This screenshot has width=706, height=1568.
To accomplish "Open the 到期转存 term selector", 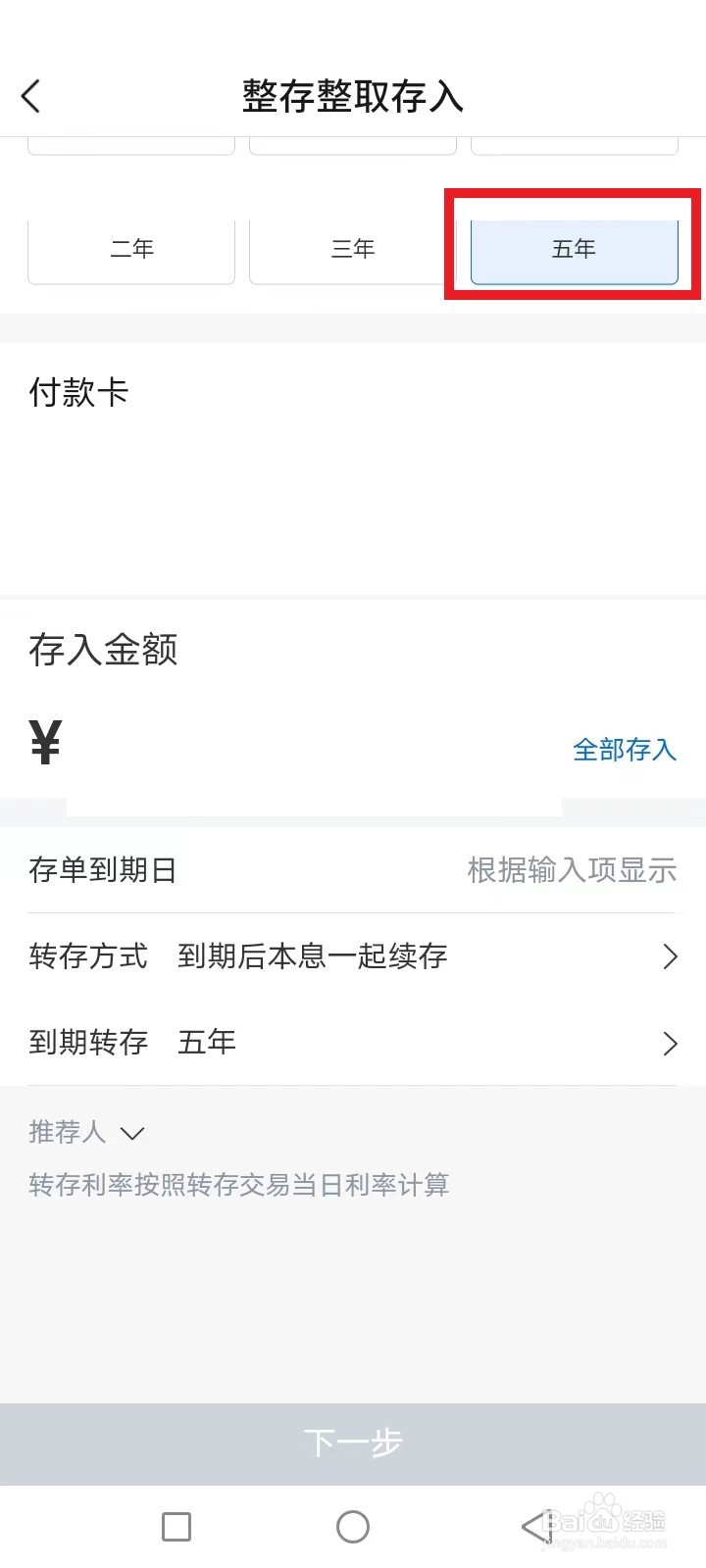I will (353, 1043).
